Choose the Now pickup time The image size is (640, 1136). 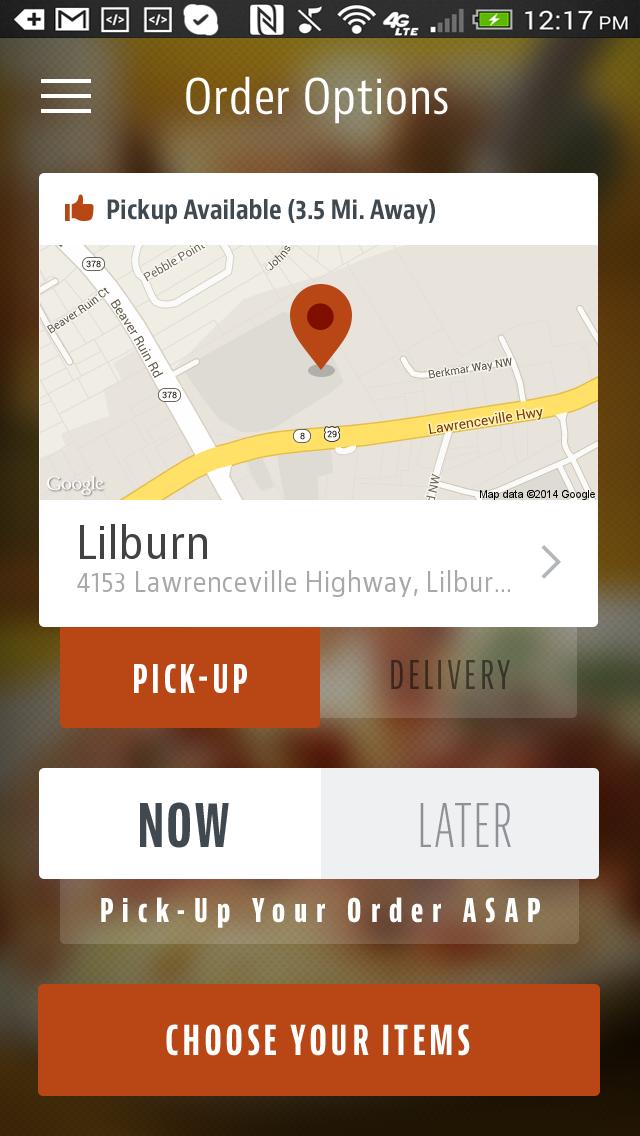181,824
